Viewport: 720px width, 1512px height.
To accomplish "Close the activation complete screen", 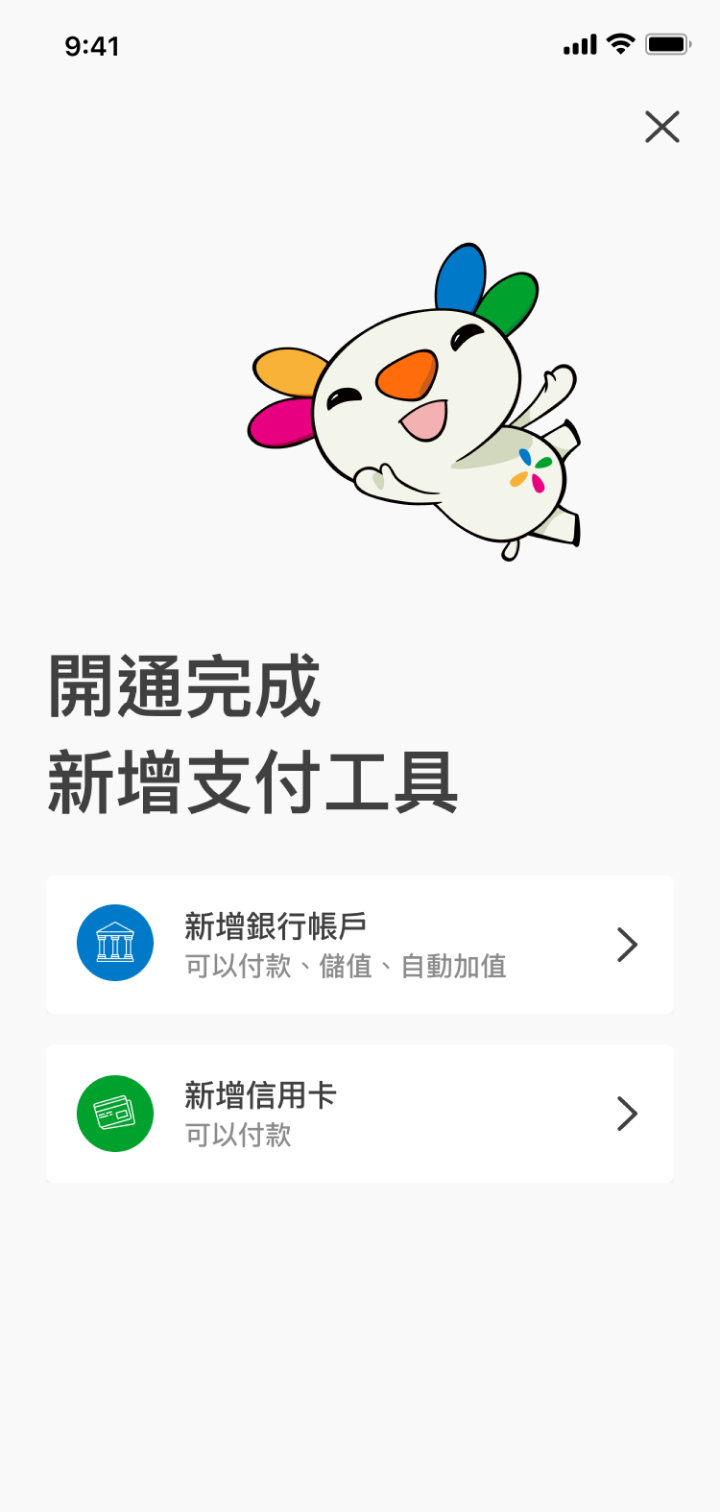I will [662, 127].
